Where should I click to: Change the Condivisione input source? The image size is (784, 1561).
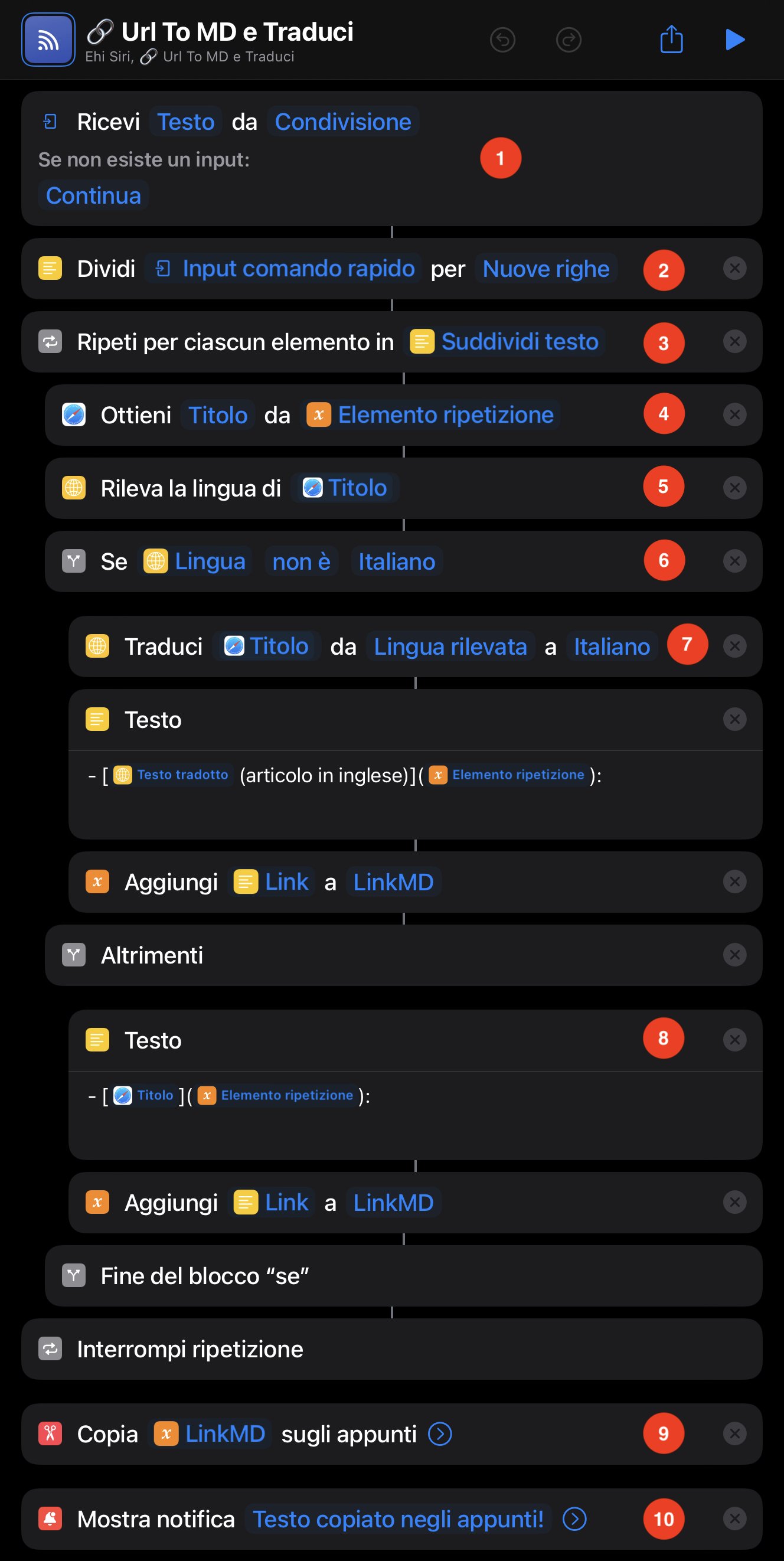tap(343, 122)
